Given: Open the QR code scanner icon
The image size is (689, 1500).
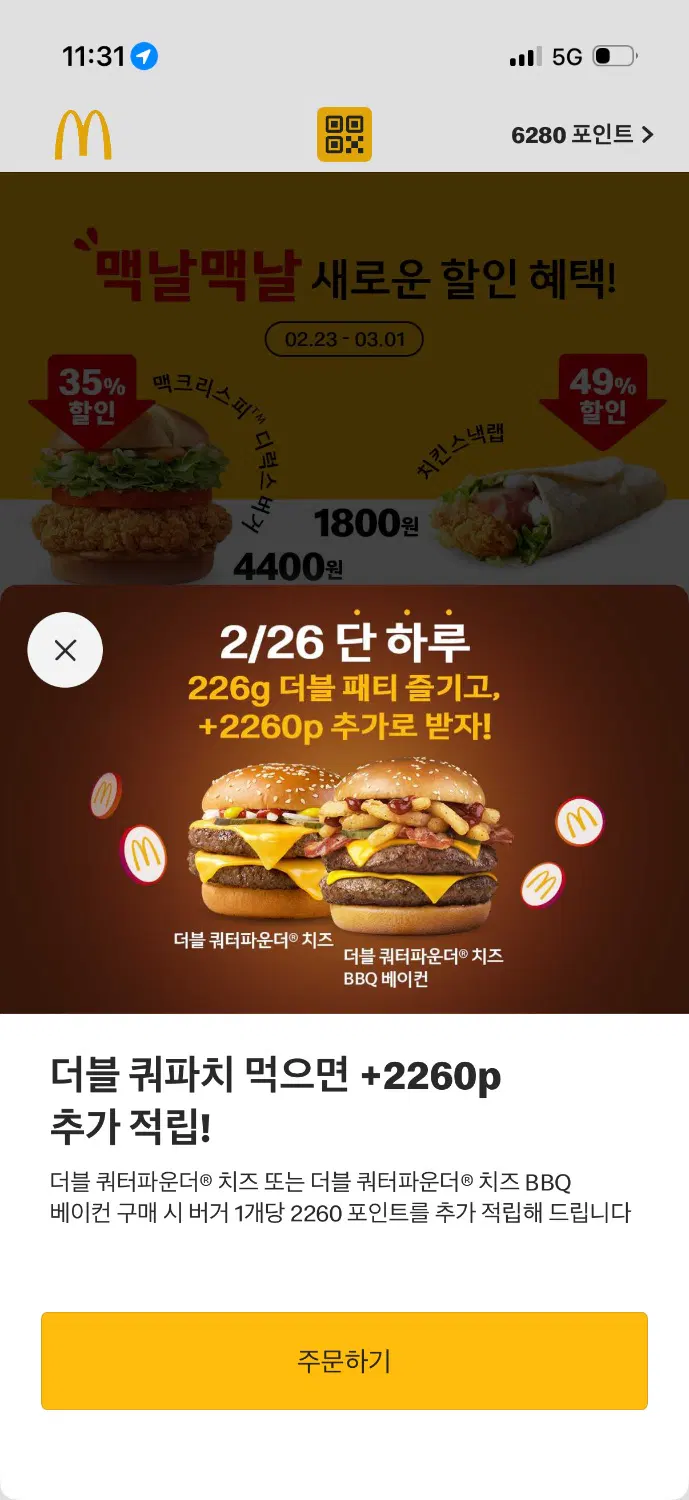Looking at the screenshot, I should [x=344, y=134].
